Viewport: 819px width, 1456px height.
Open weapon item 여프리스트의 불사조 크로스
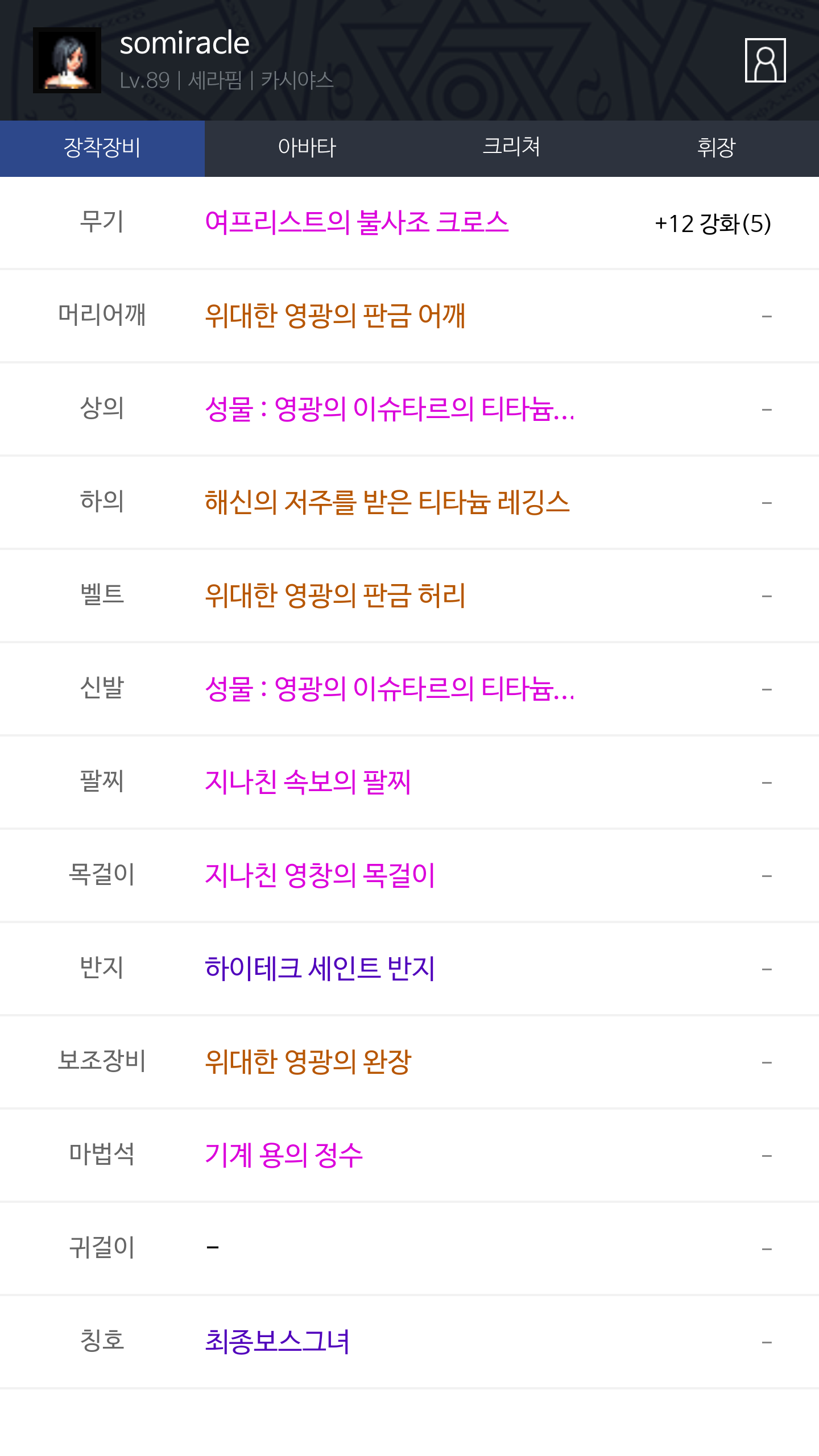357,222
